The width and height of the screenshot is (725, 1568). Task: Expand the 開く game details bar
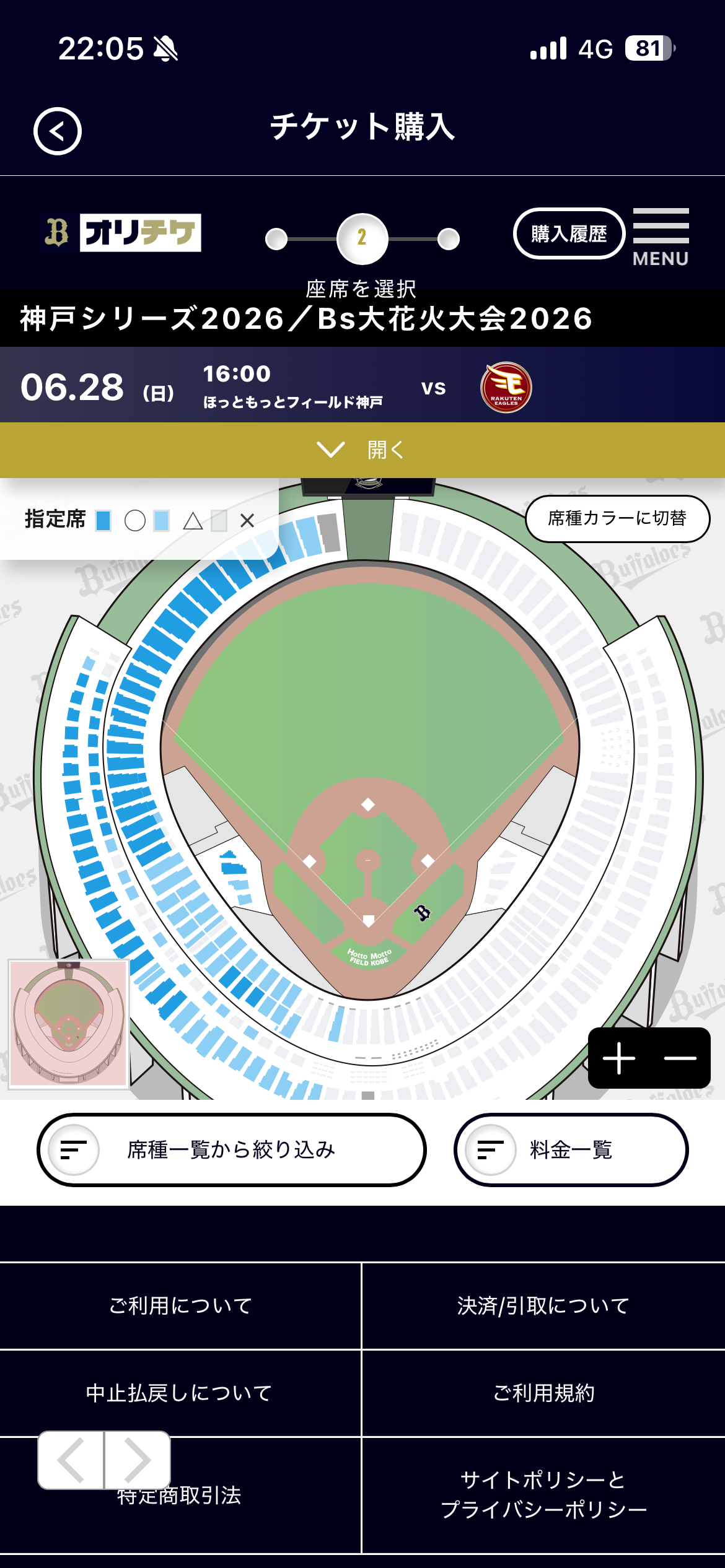[362, 450]
